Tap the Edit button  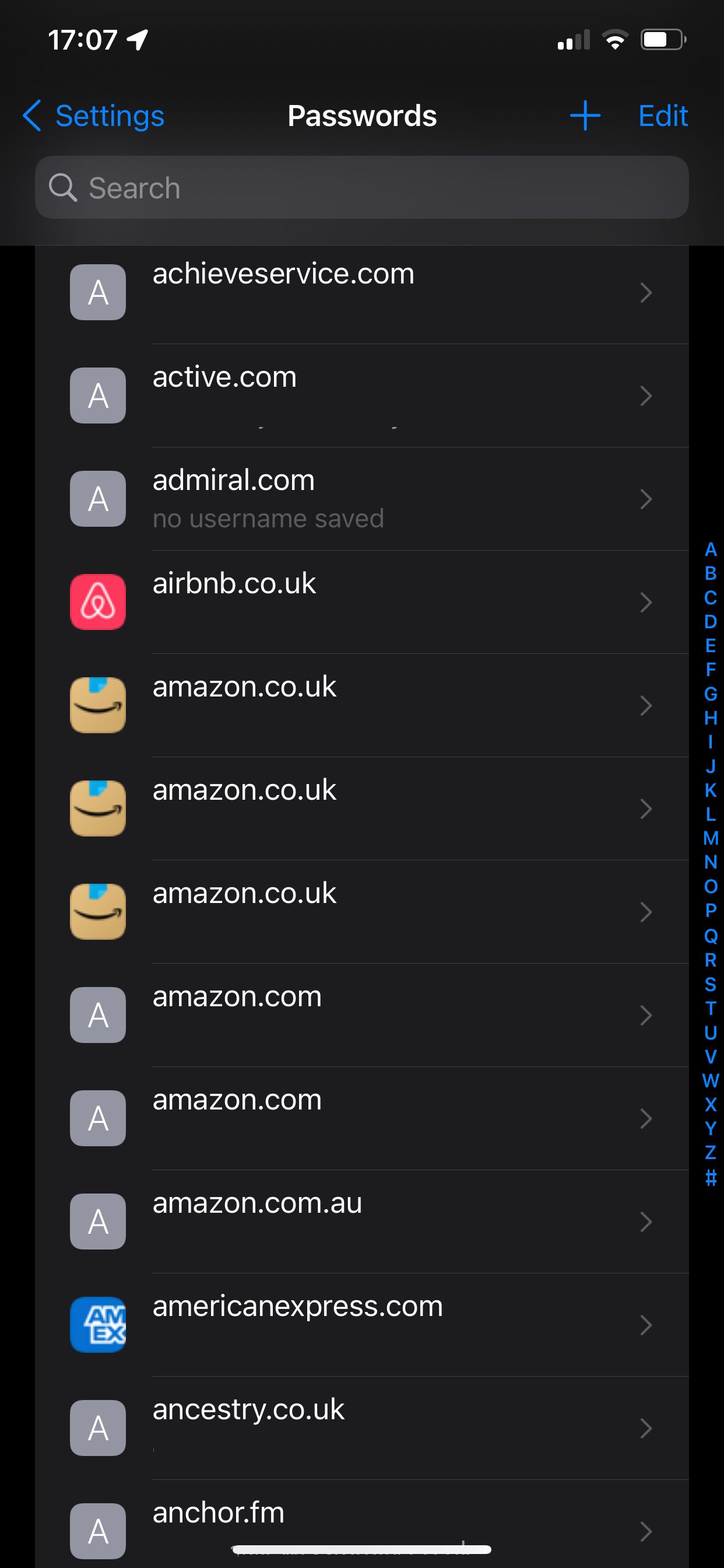[663, 116]
